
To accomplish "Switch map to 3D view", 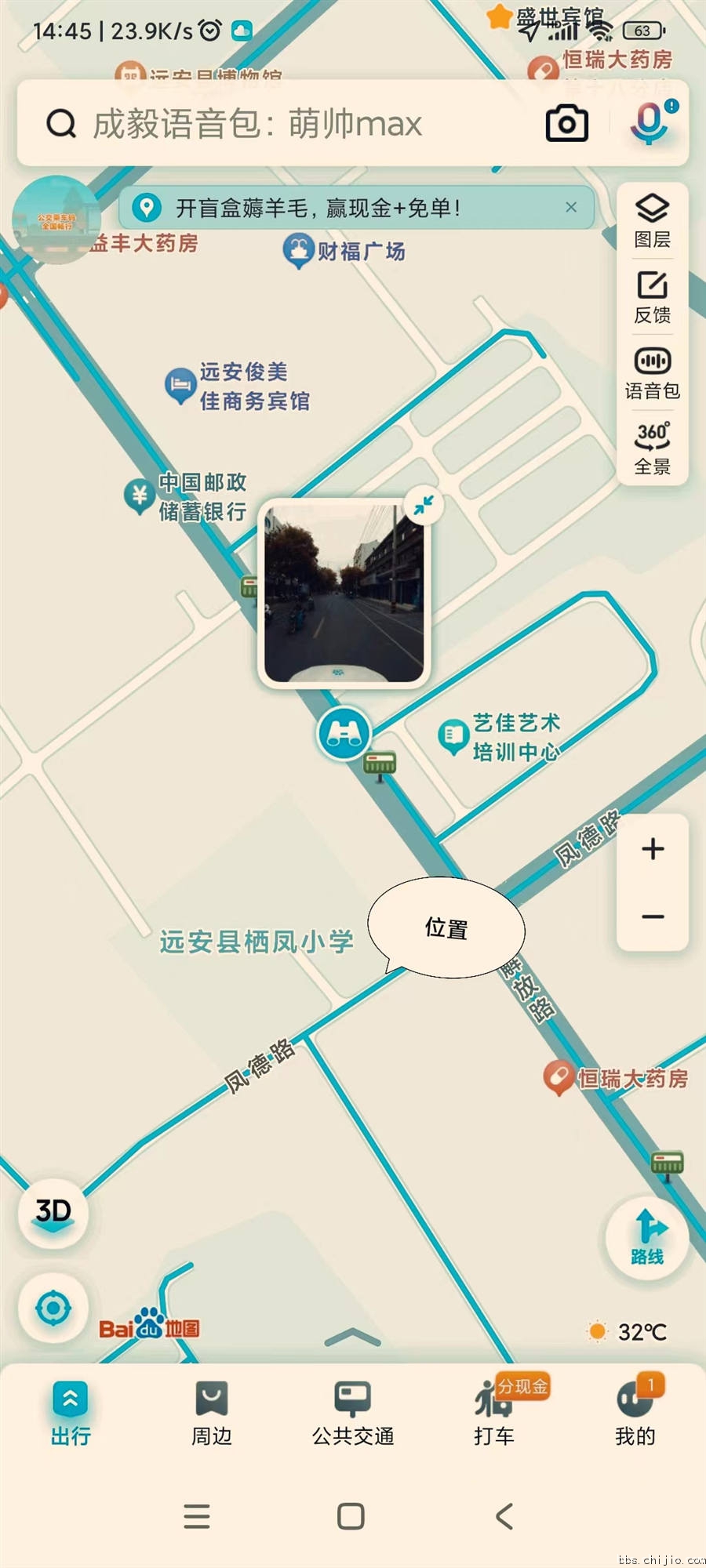I will pyautogui.click(x=52, y=1211).
